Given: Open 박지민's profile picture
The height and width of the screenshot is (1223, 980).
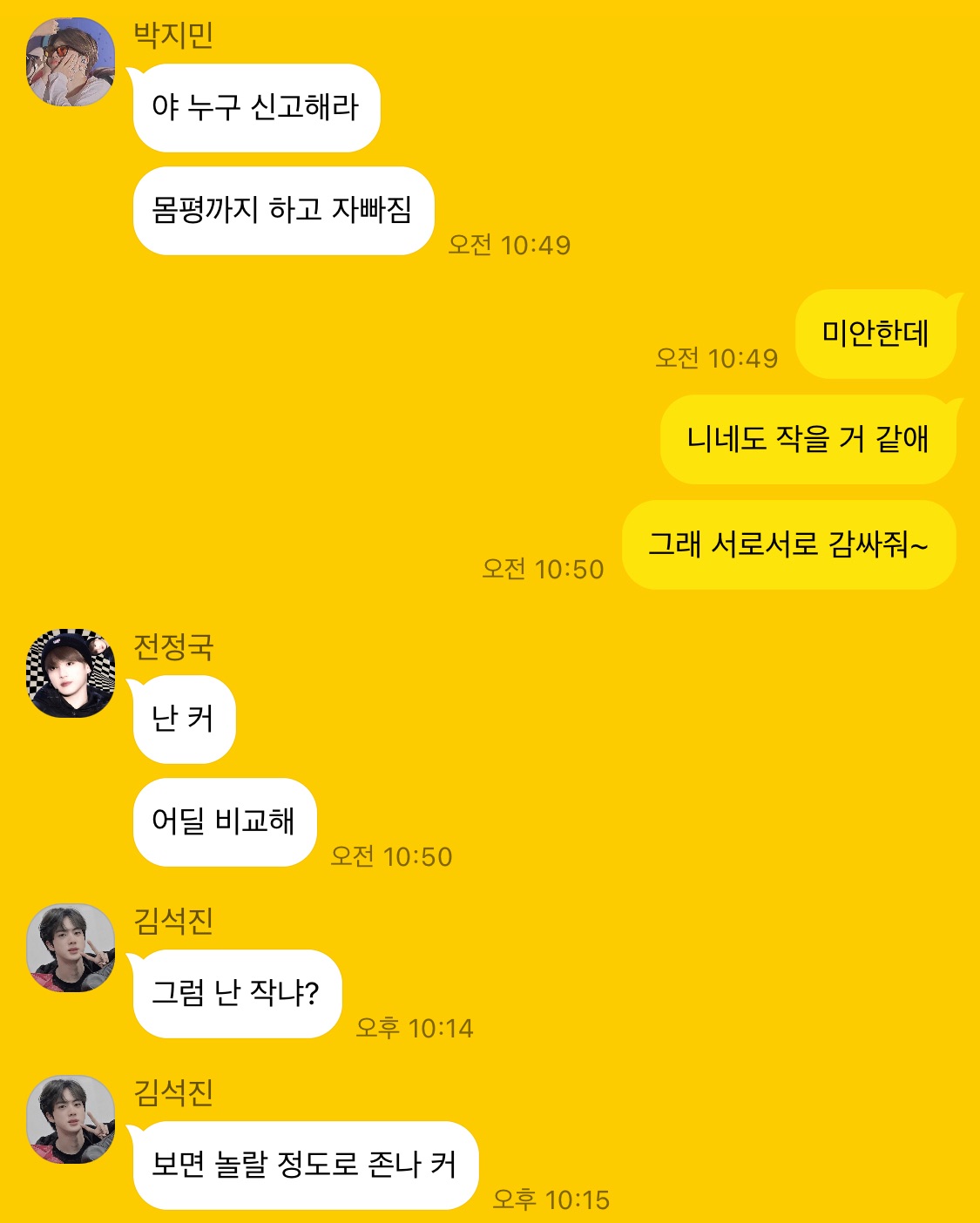Looking at the screenshot, I should click(71, 62).
